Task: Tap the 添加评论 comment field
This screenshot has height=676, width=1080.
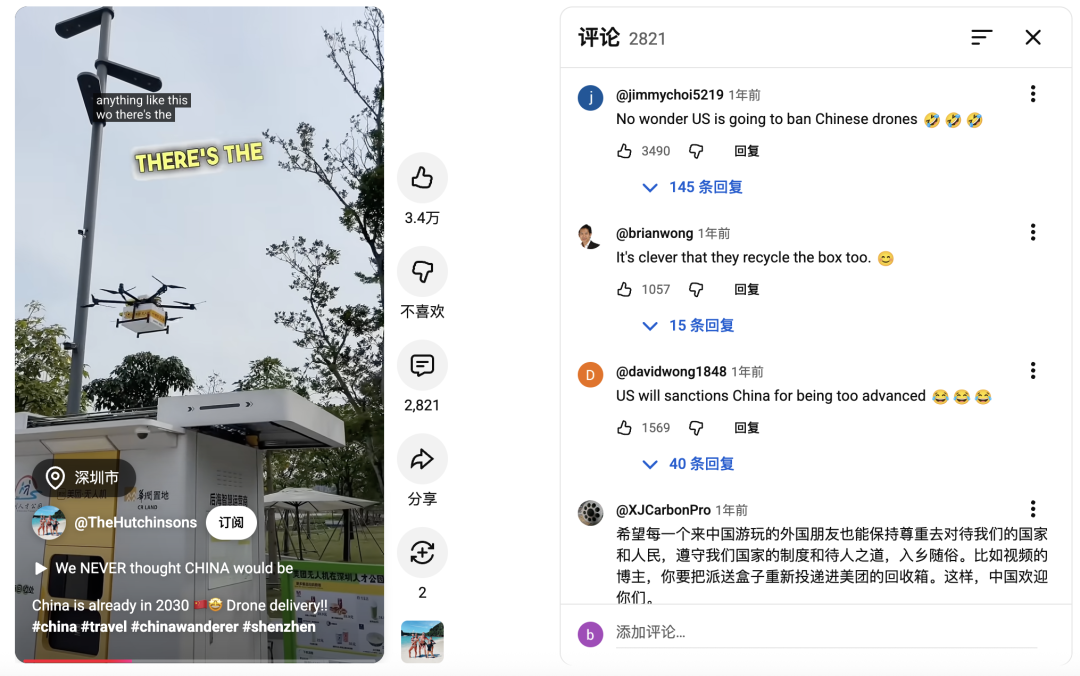Action: pos(820,633)
